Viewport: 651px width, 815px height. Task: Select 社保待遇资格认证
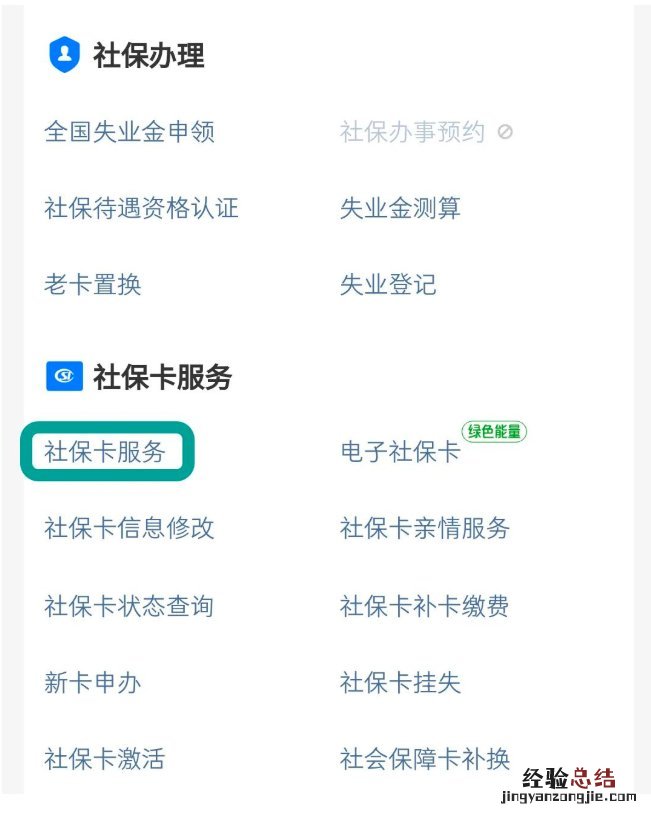point(141,209)
